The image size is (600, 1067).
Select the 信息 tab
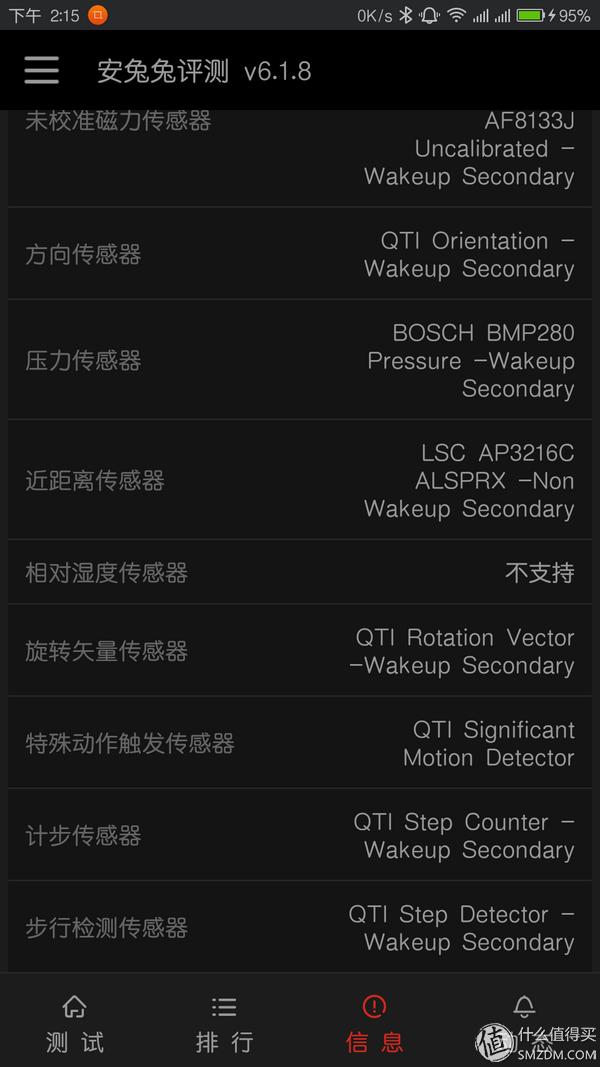click(375, 1022)
